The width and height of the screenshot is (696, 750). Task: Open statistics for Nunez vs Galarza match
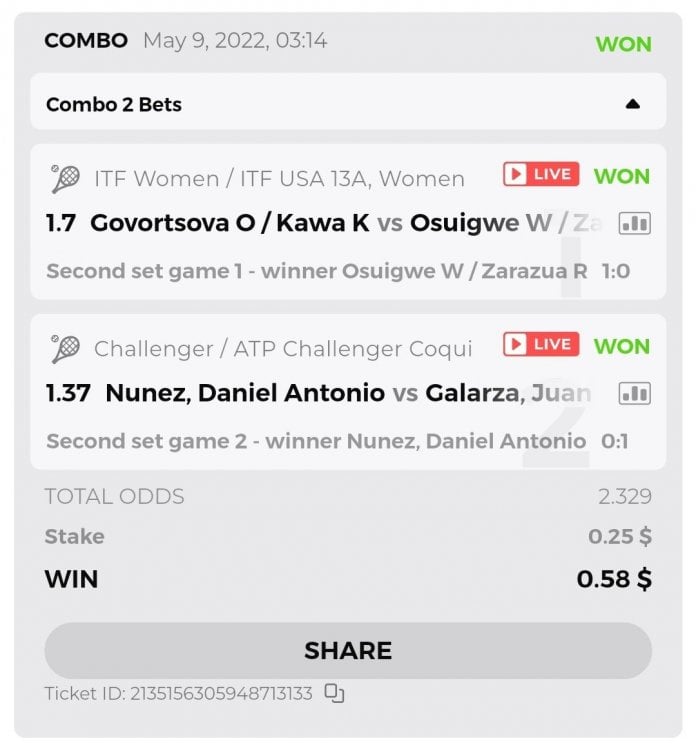coord(634,393)
